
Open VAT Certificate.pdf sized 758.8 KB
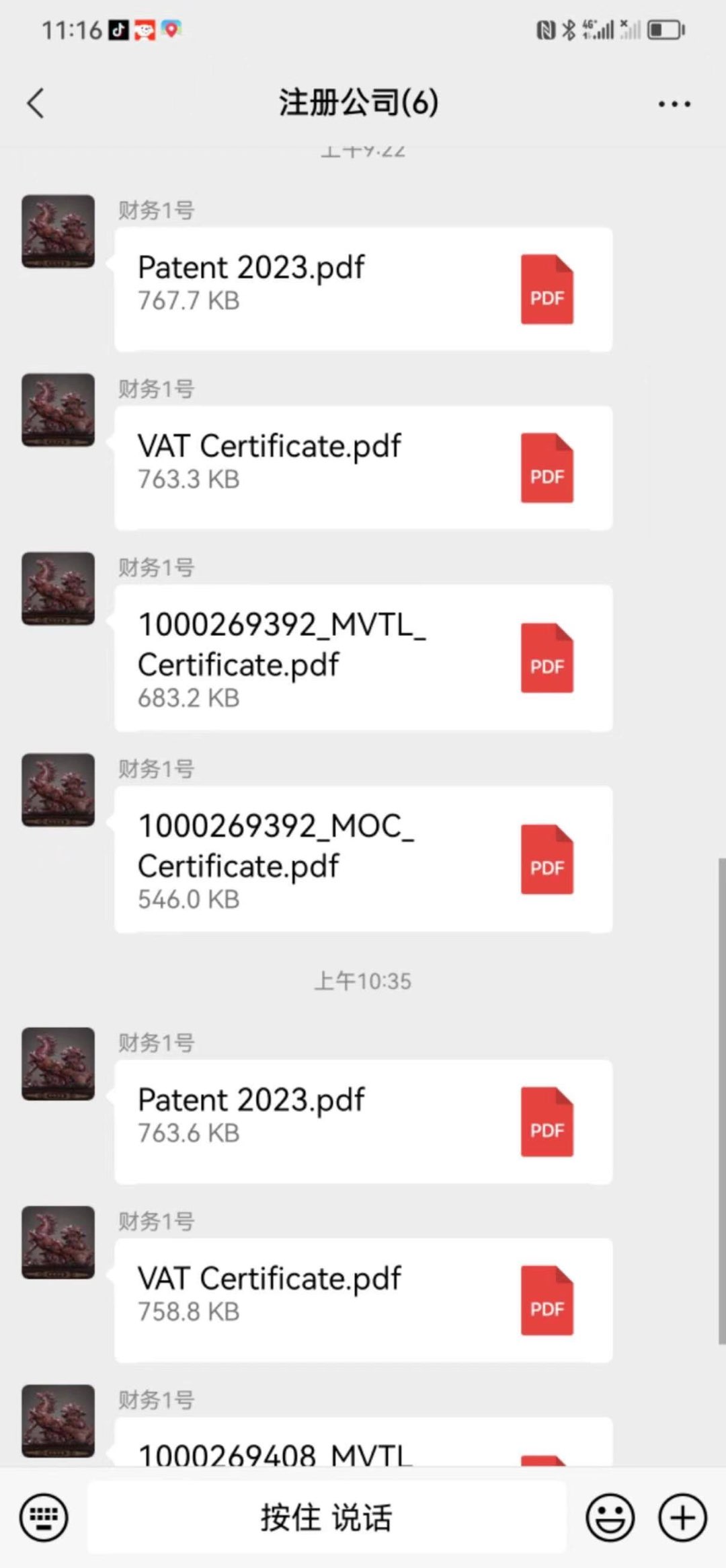tap(363, 1300)
